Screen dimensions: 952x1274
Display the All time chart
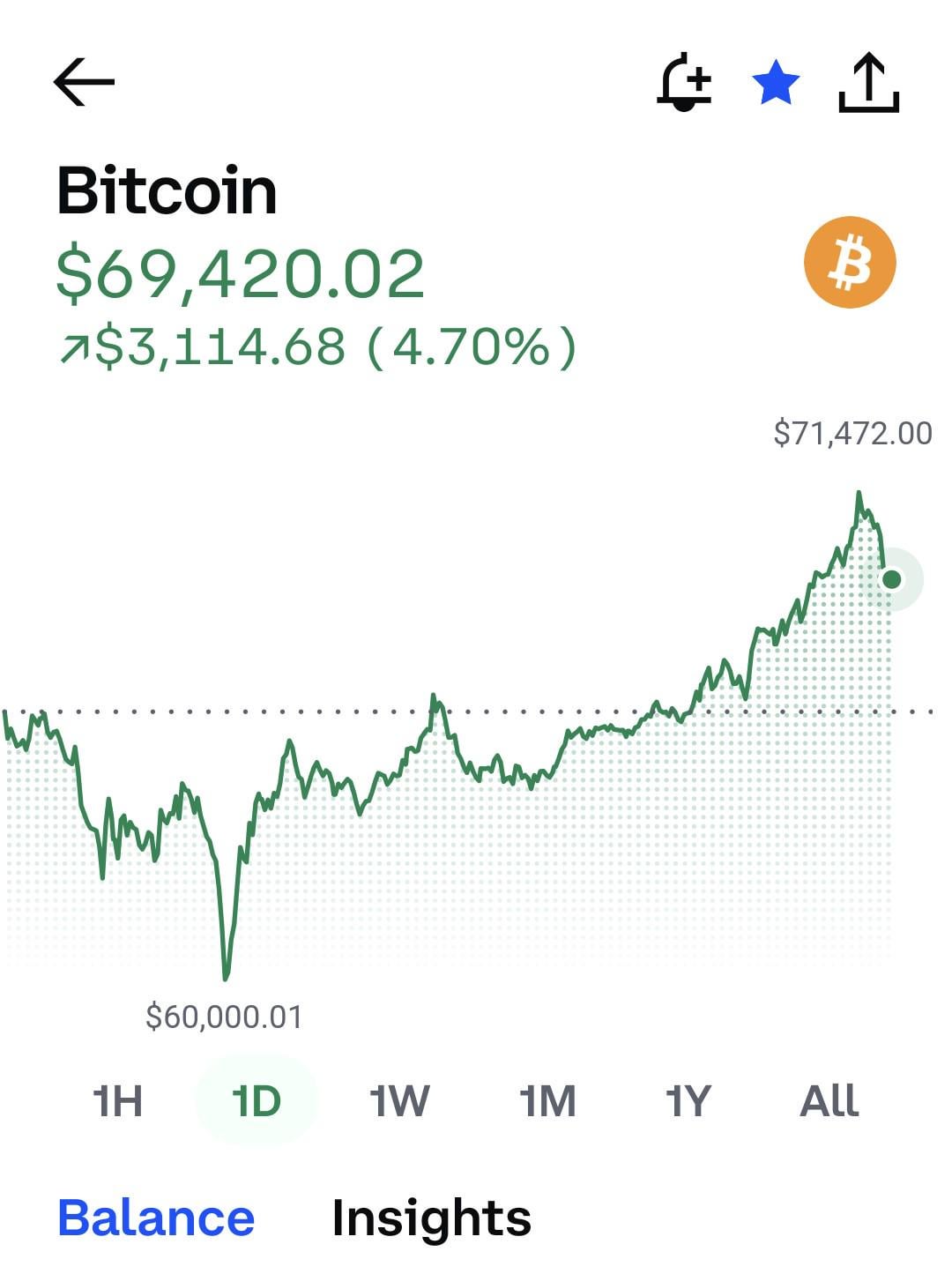coord(829,1101)
